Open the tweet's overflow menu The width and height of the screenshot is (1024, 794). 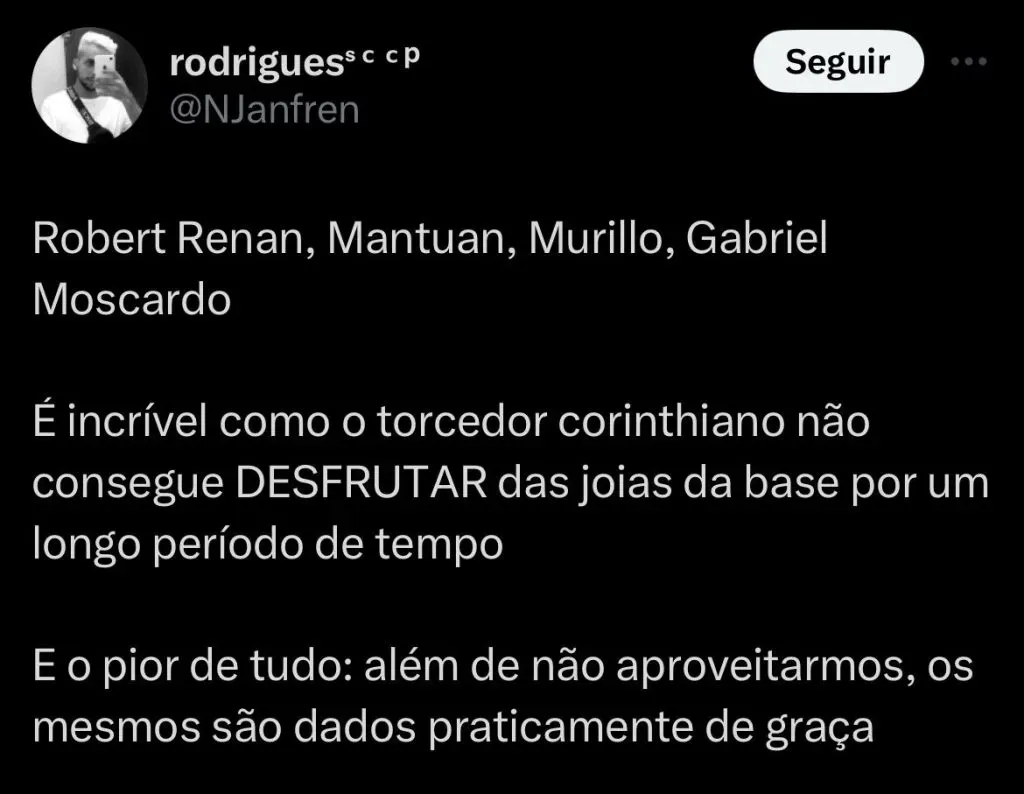point(967,62)
